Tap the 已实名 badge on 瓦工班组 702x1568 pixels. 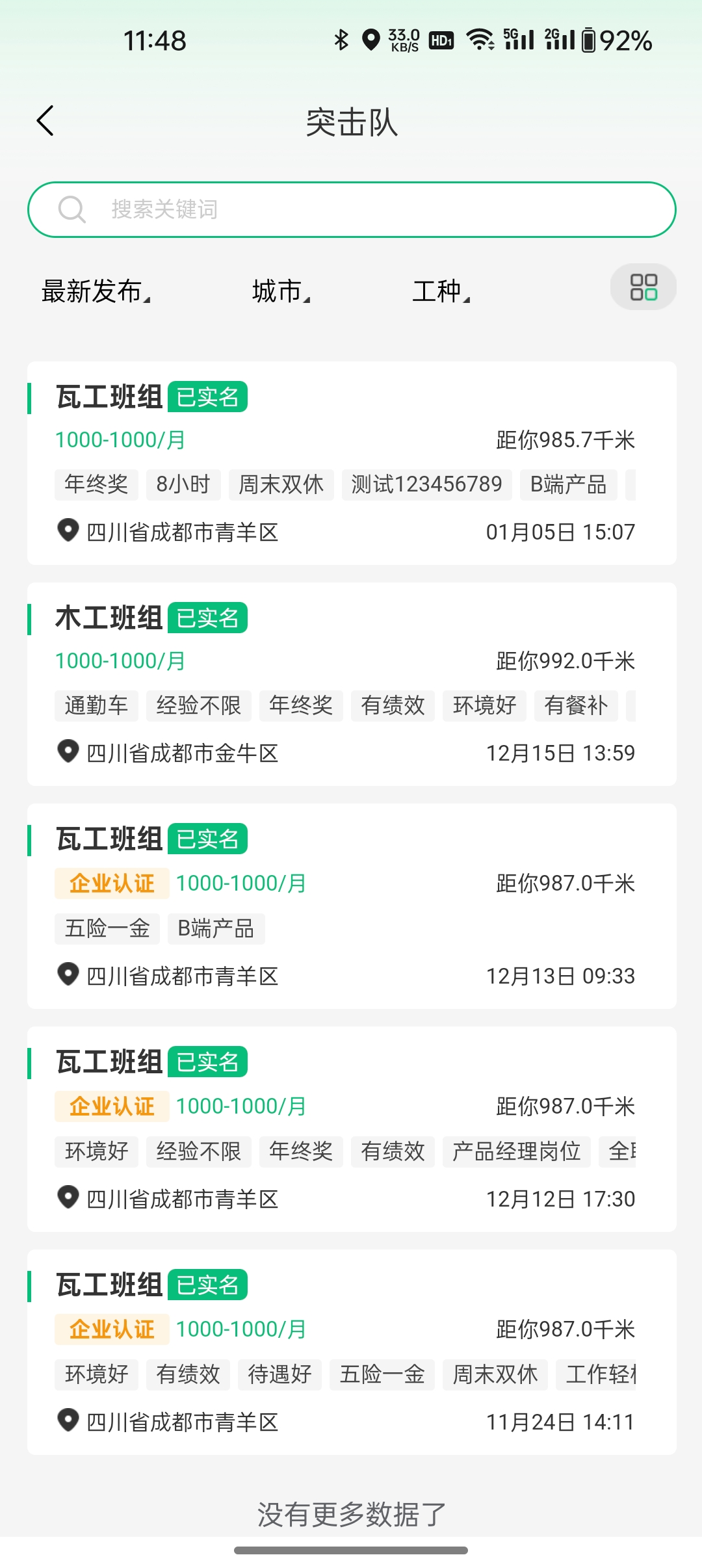(x=207, y=397)
